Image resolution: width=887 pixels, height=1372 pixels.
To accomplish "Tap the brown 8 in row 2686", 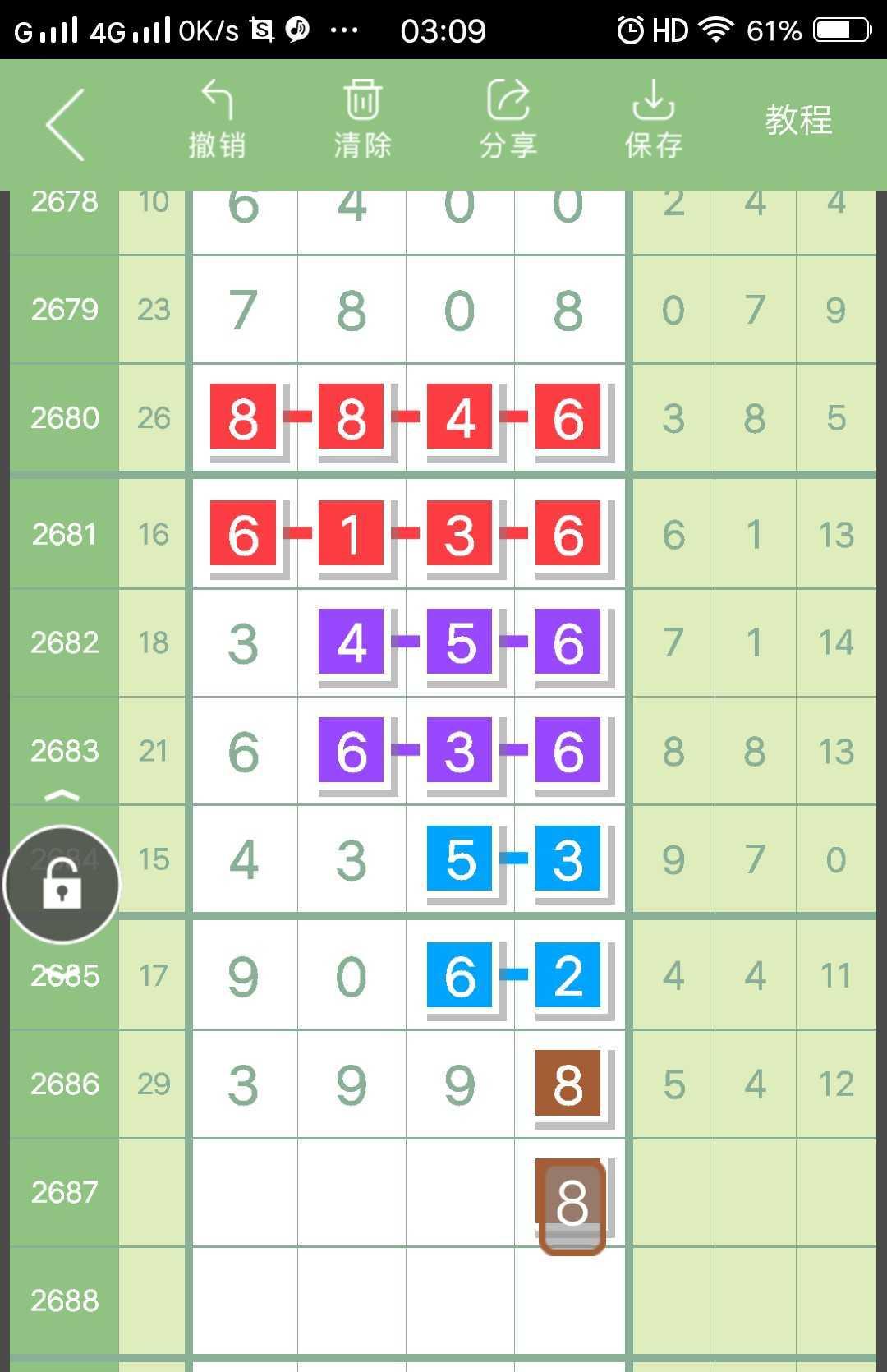I will (568, 1083).
